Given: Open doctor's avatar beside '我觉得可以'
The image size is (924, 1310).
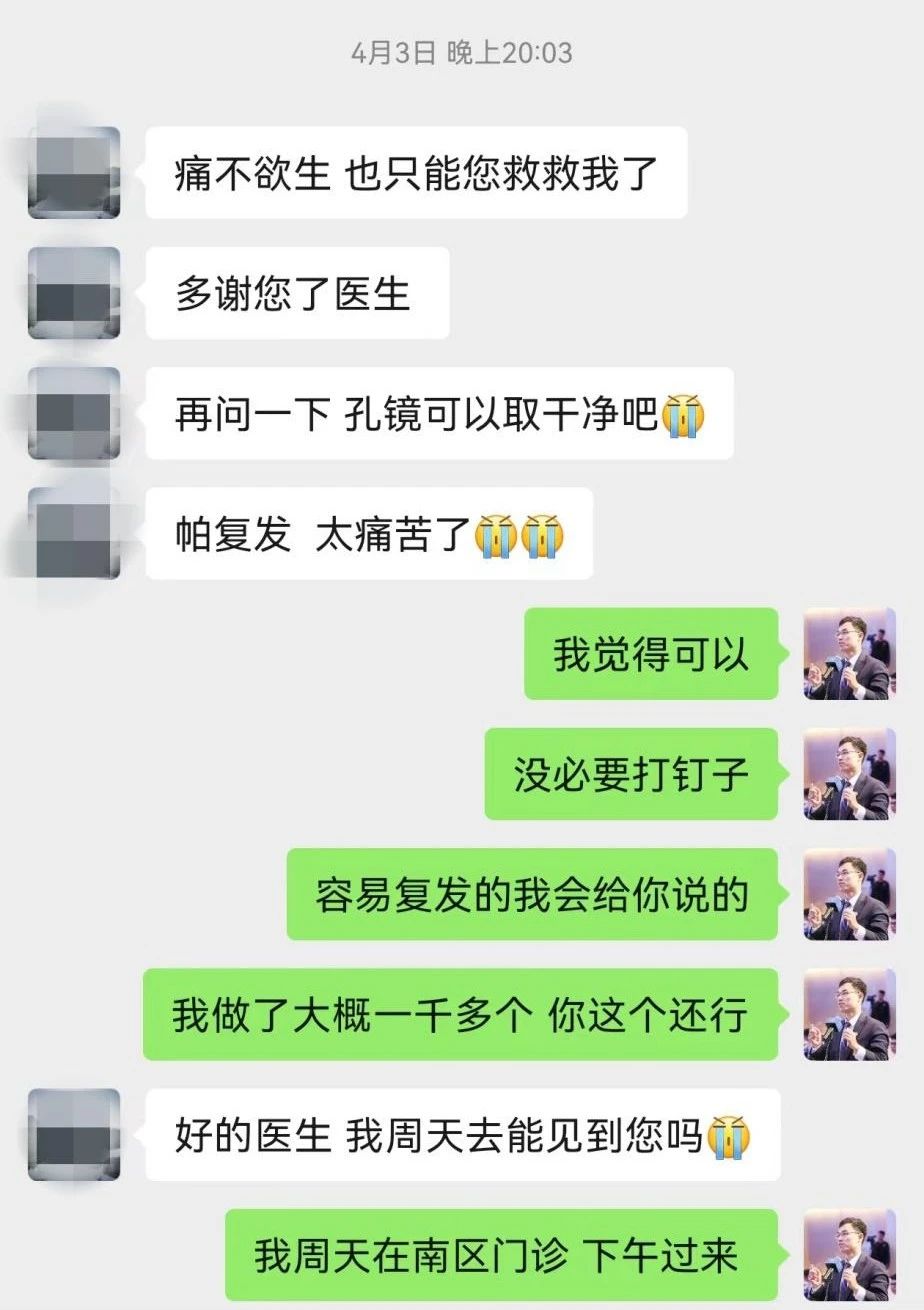Looking at the screenshot, I should (x=849, y=654).
